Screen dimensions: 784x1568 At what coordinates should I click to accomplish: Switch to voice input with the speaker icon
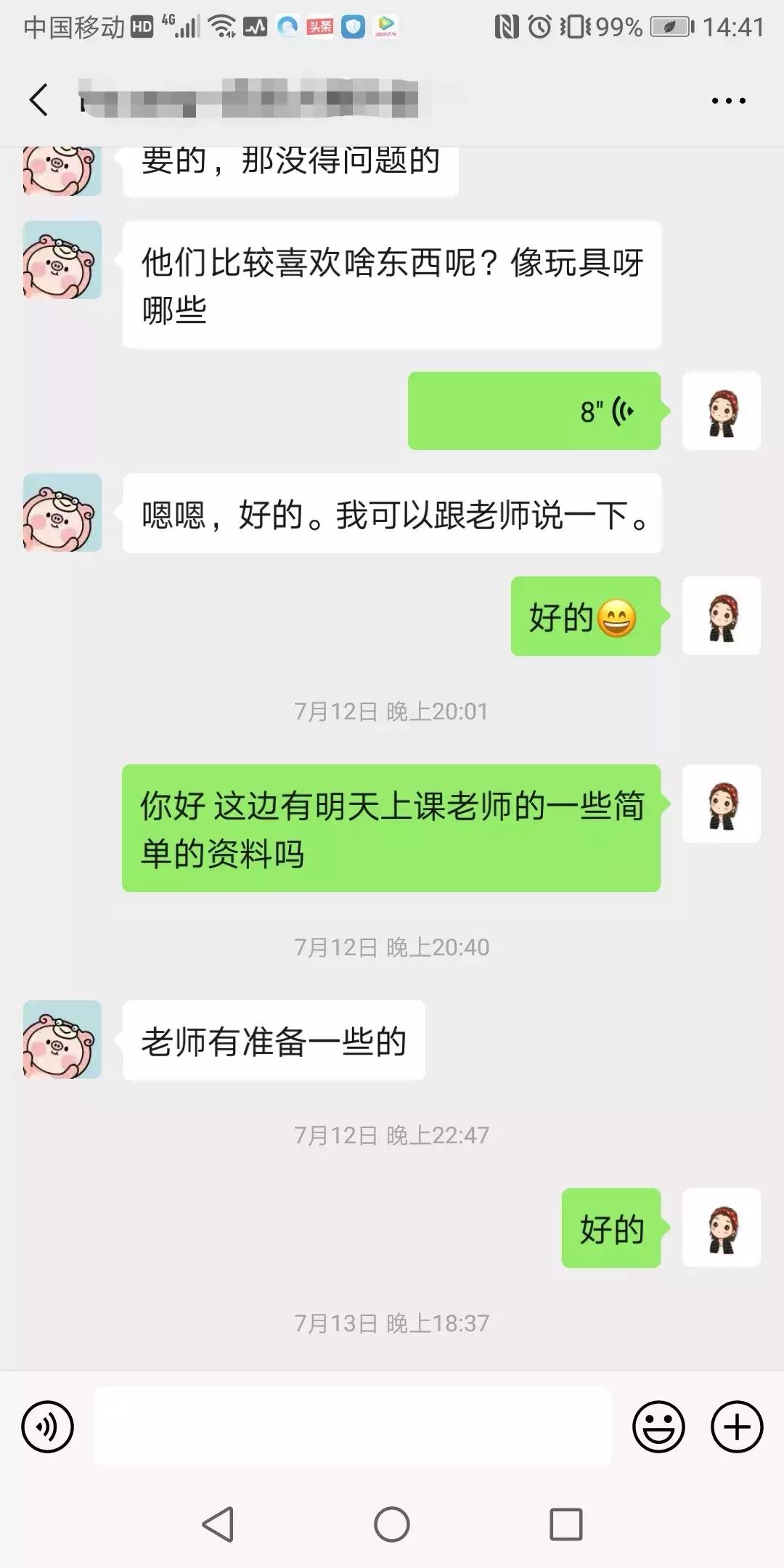46,1425
